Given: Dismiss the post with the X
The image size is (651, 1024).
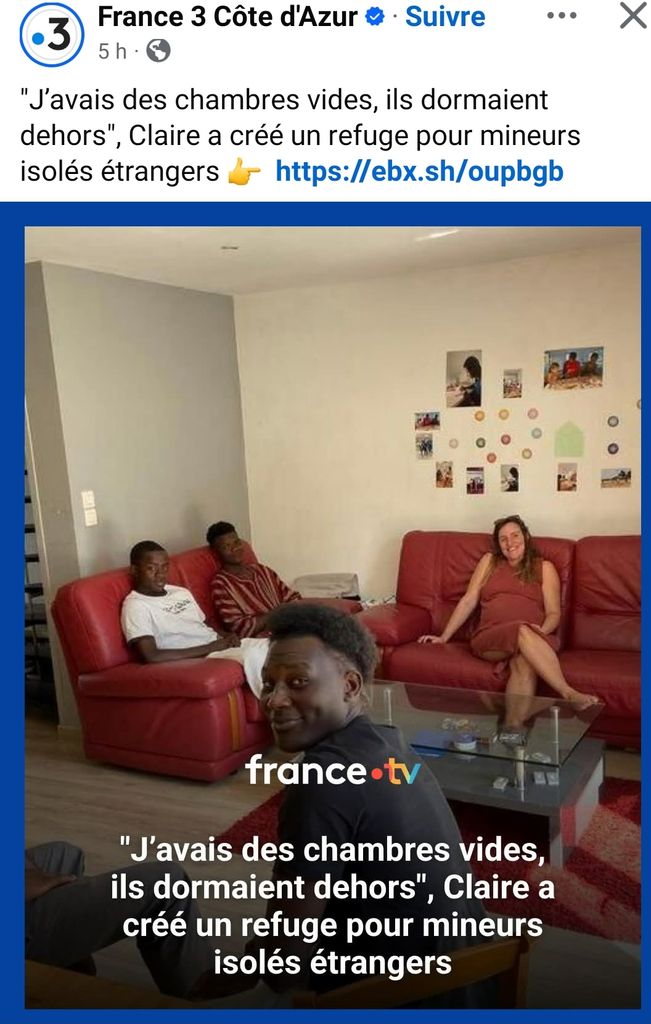Looking at the screenshot, I should point(632,16).
